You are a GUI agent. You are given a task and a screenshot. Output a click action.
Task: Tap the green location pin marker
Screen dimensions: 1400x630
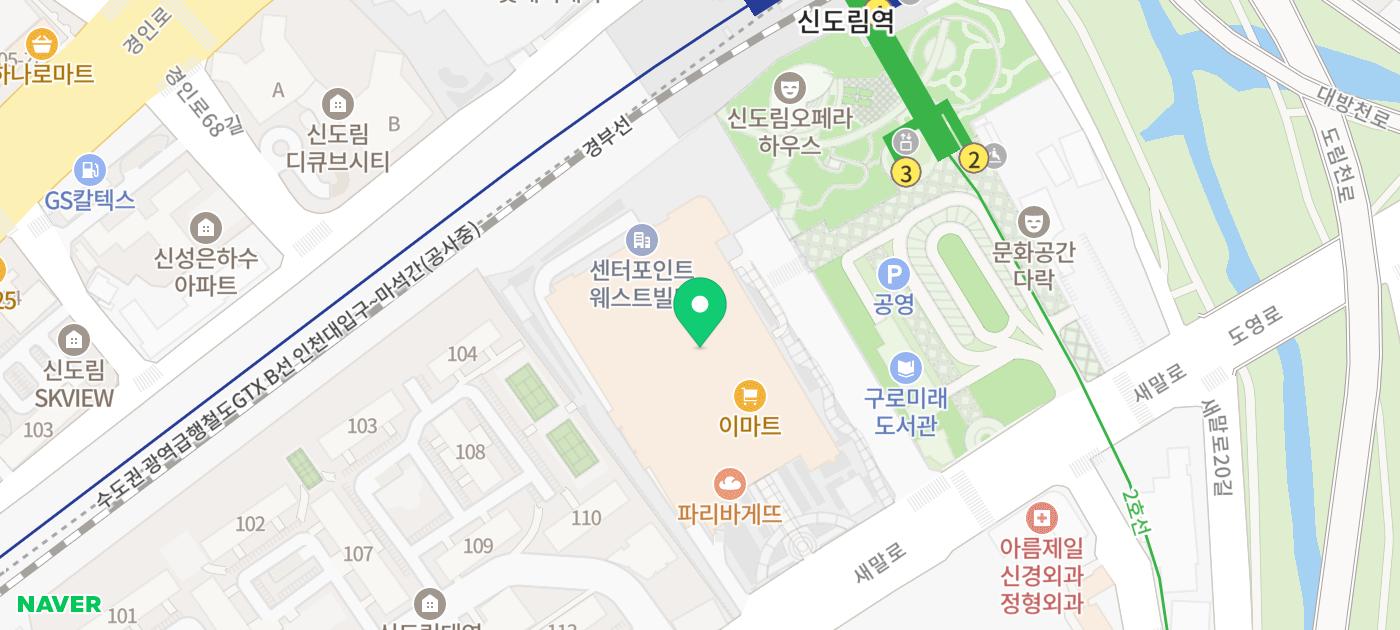pyautogui.click(x=700, y=308)
